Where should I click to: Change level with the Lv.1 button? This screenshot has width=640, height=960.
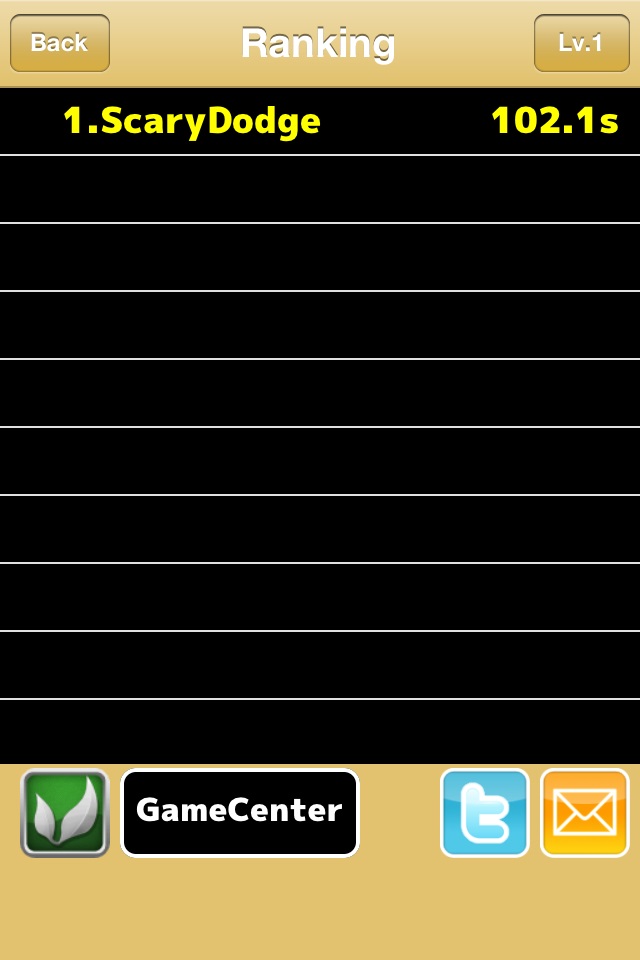581,43
